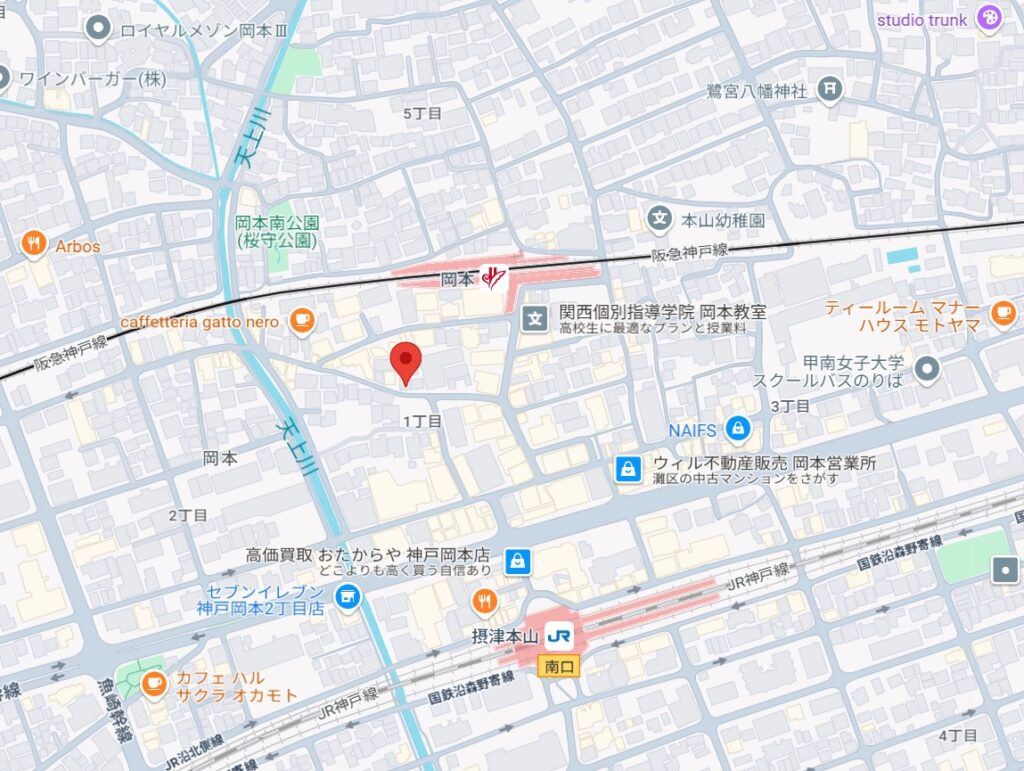The width and height of the screenshot is (1024, 771).
Task: Select the 南口 south exit label
Action: (x=555, y=665)
